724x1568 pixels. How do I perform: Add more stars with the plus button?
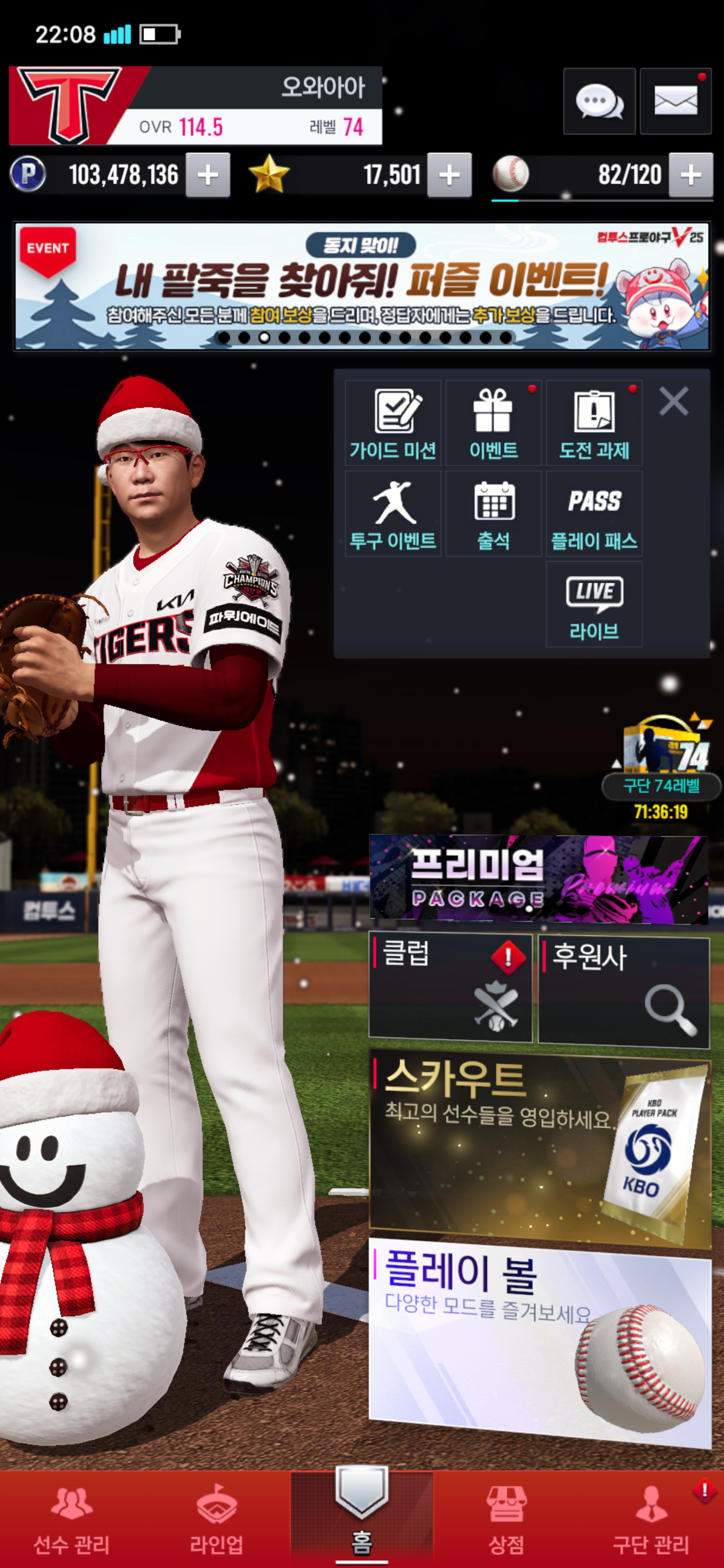[x=449, y=175]
